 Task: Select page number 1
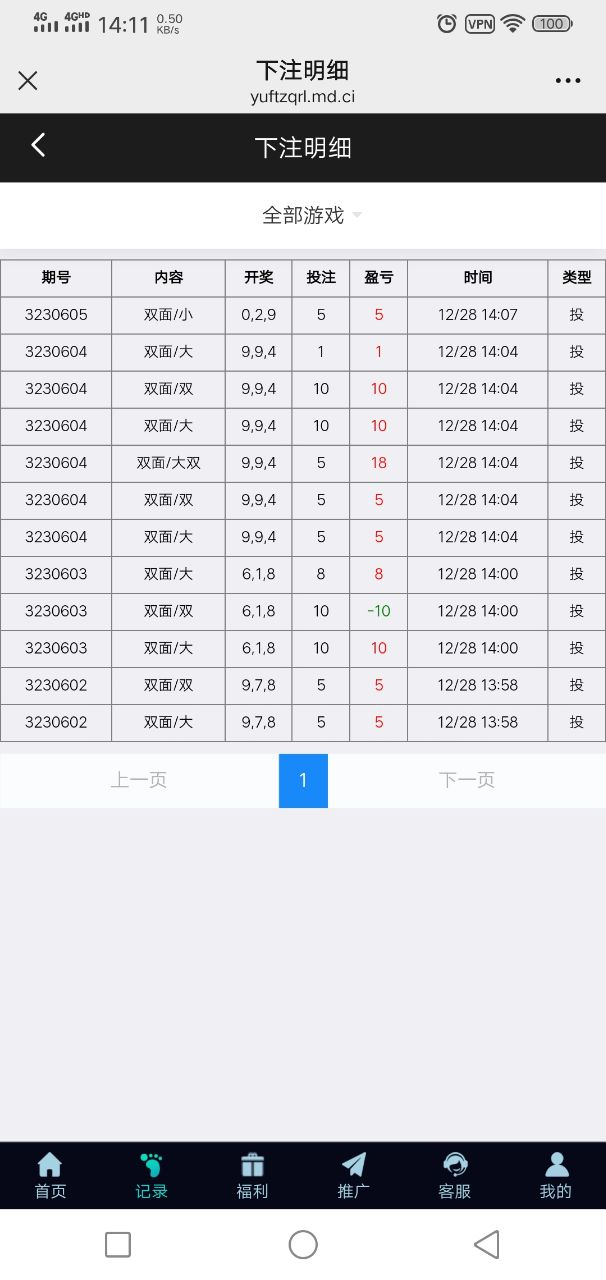[x=303, y=780]
